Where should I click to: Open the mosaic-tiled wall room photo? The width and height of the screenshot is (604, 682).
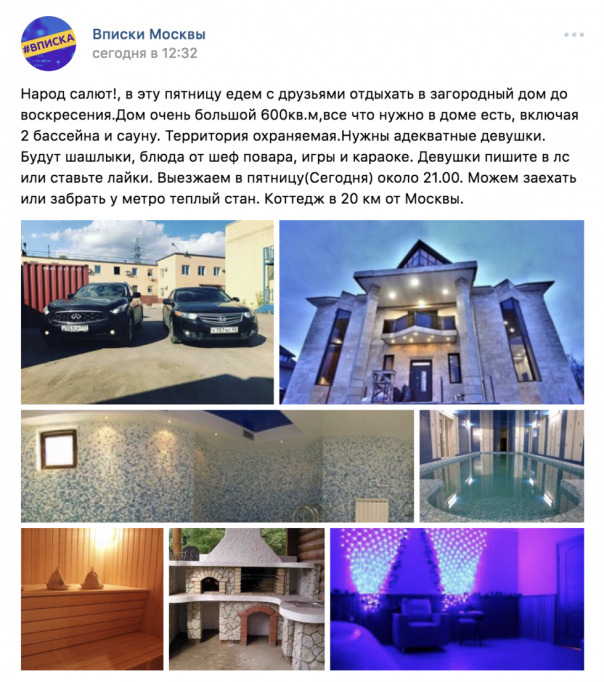217,465
